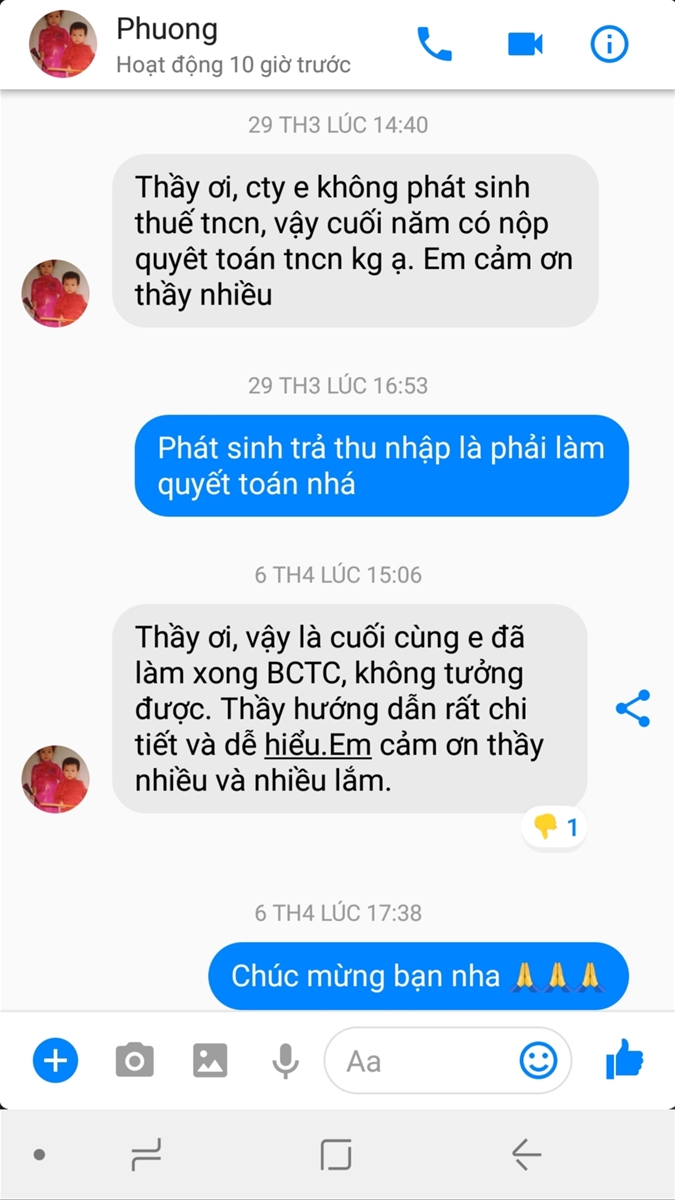Open conversation info for Phuong
This screenshot has height=1200, width=675.
point(609,44)
